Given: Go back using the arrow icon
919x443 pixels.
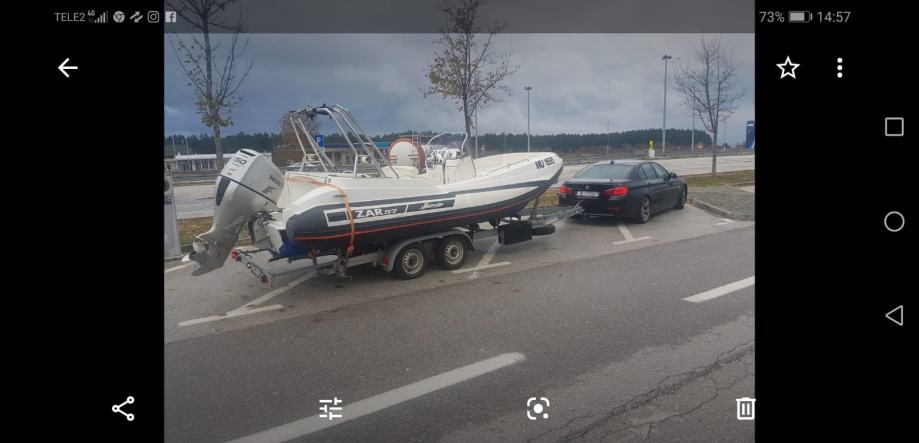Looking at the screenshot, I should tap(67, 68).
